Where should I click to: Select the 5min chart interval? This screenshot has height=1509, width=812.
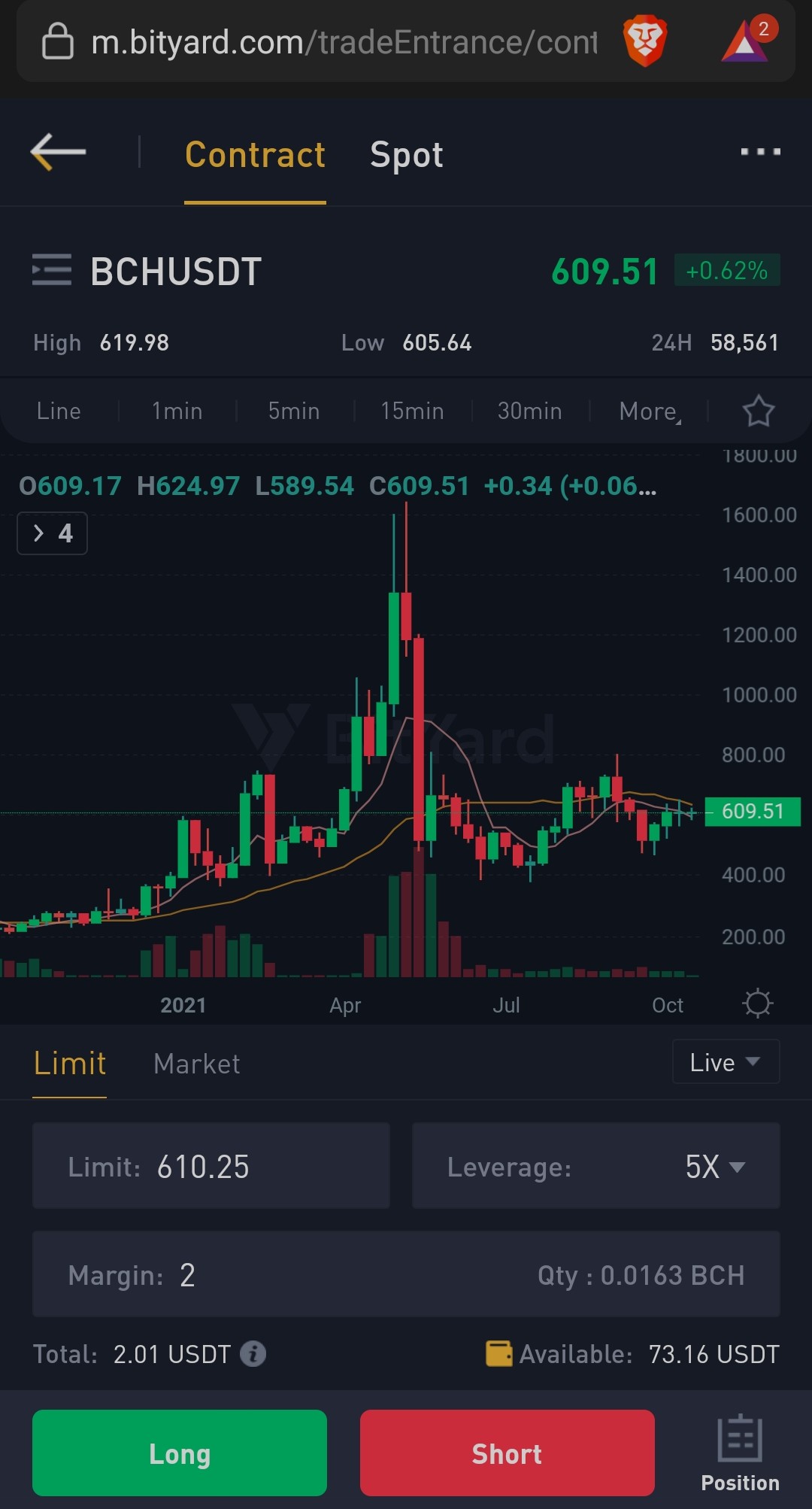pos(294,411)
